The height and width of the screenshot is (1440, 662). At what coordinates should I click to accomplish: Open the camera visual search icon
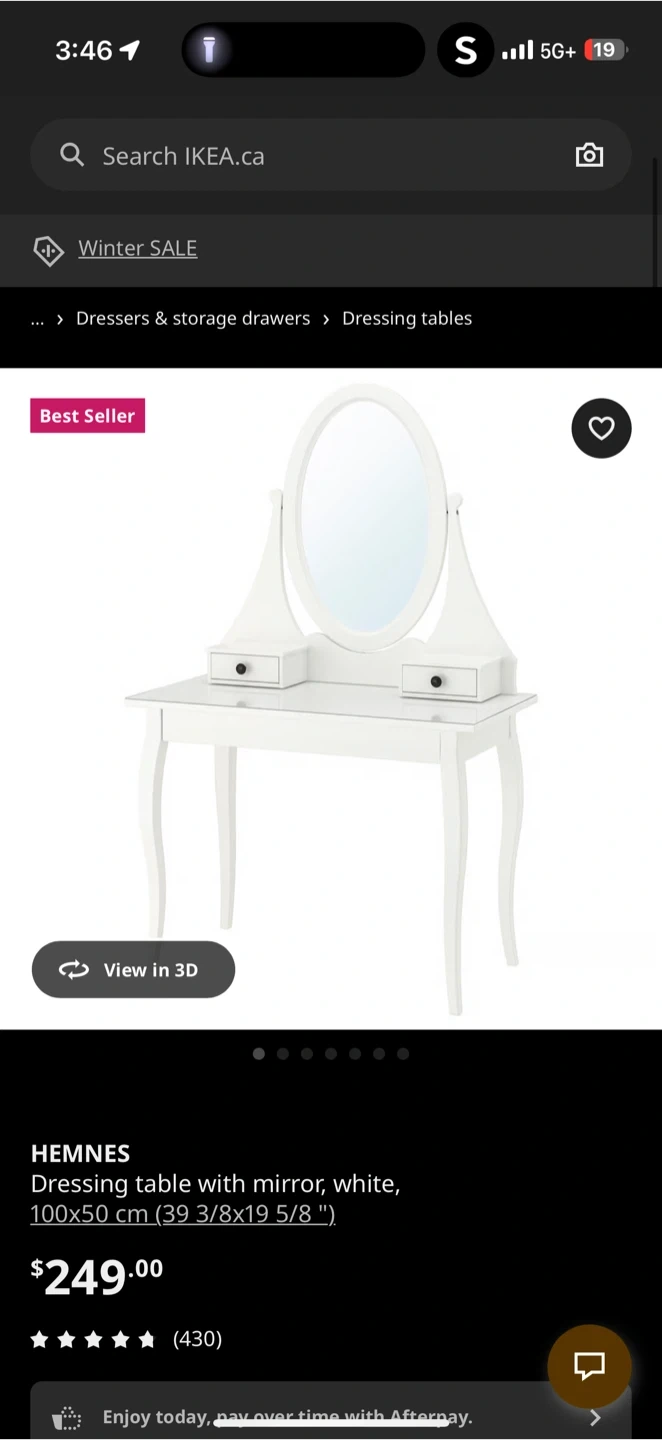pyautogui.click(x=589, y=155)
